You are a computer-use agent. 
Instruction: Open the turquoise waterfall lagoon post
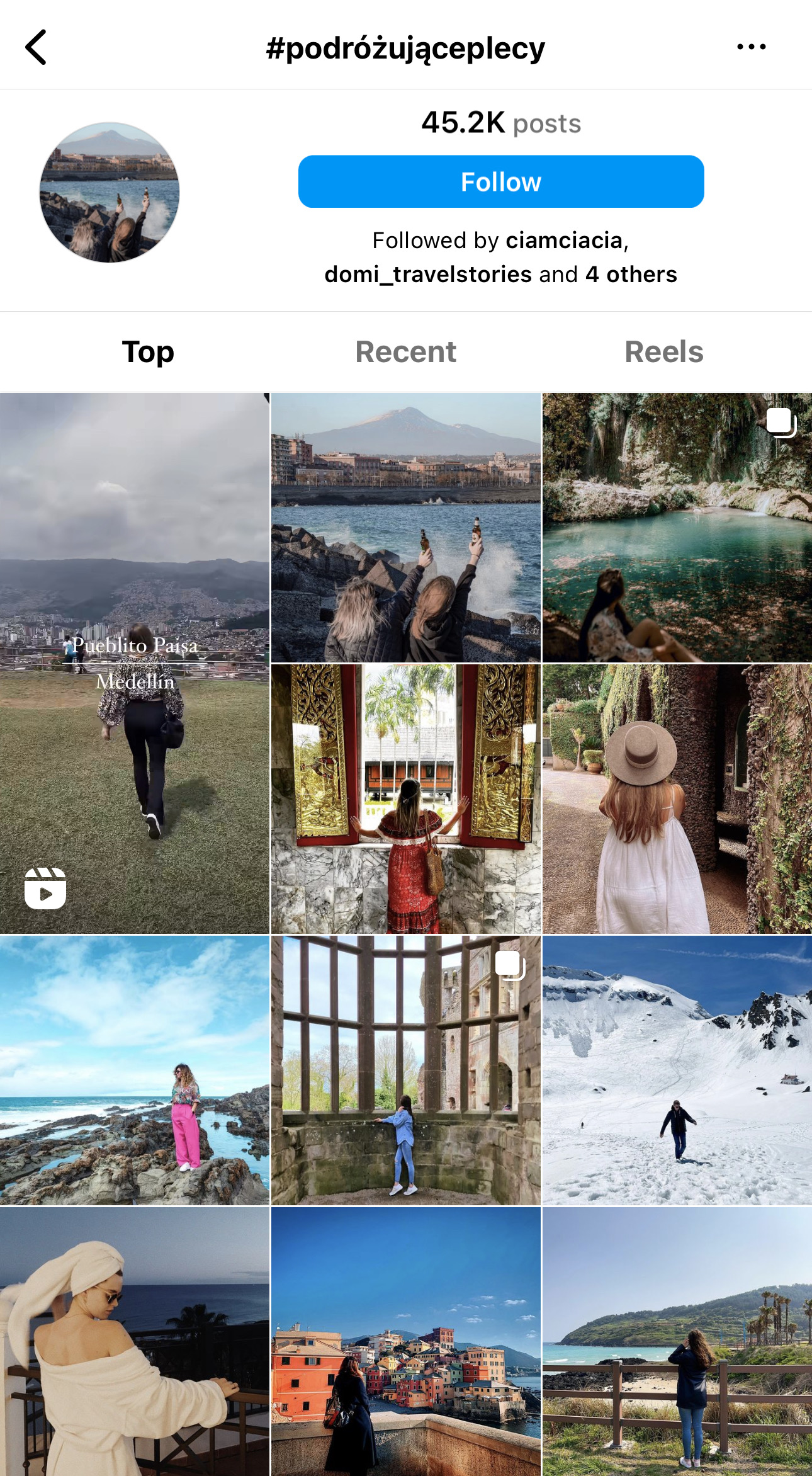click(677, 528)
